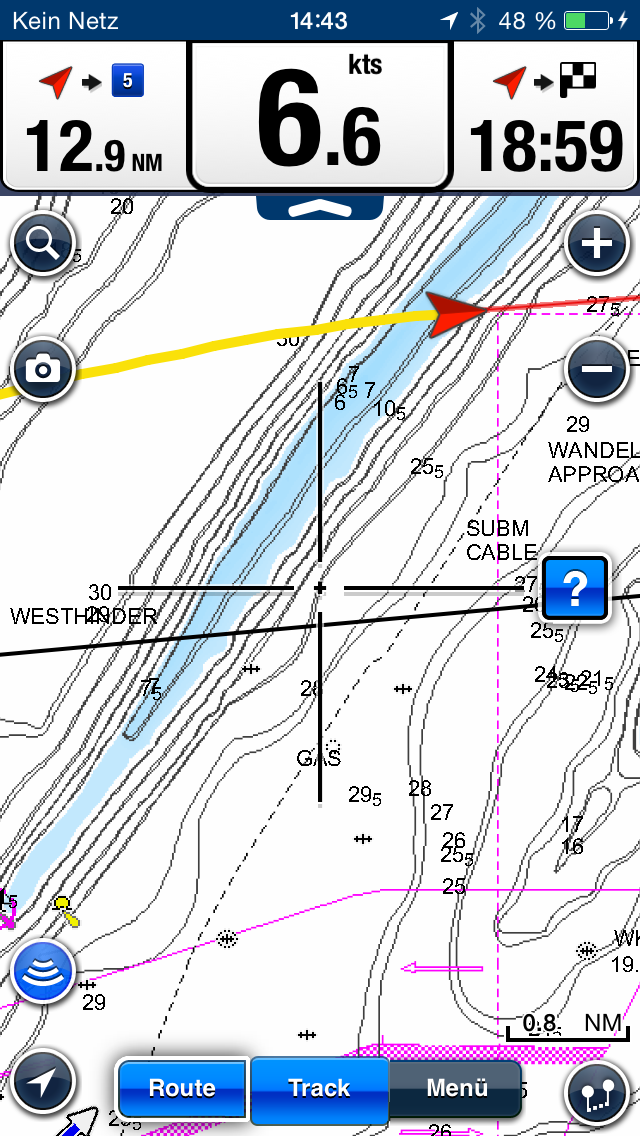The height and width of the screenshot is (1136, 640).
Task: Tap the 18:59 arrival time panel
Action: click(x=546, y=116)
